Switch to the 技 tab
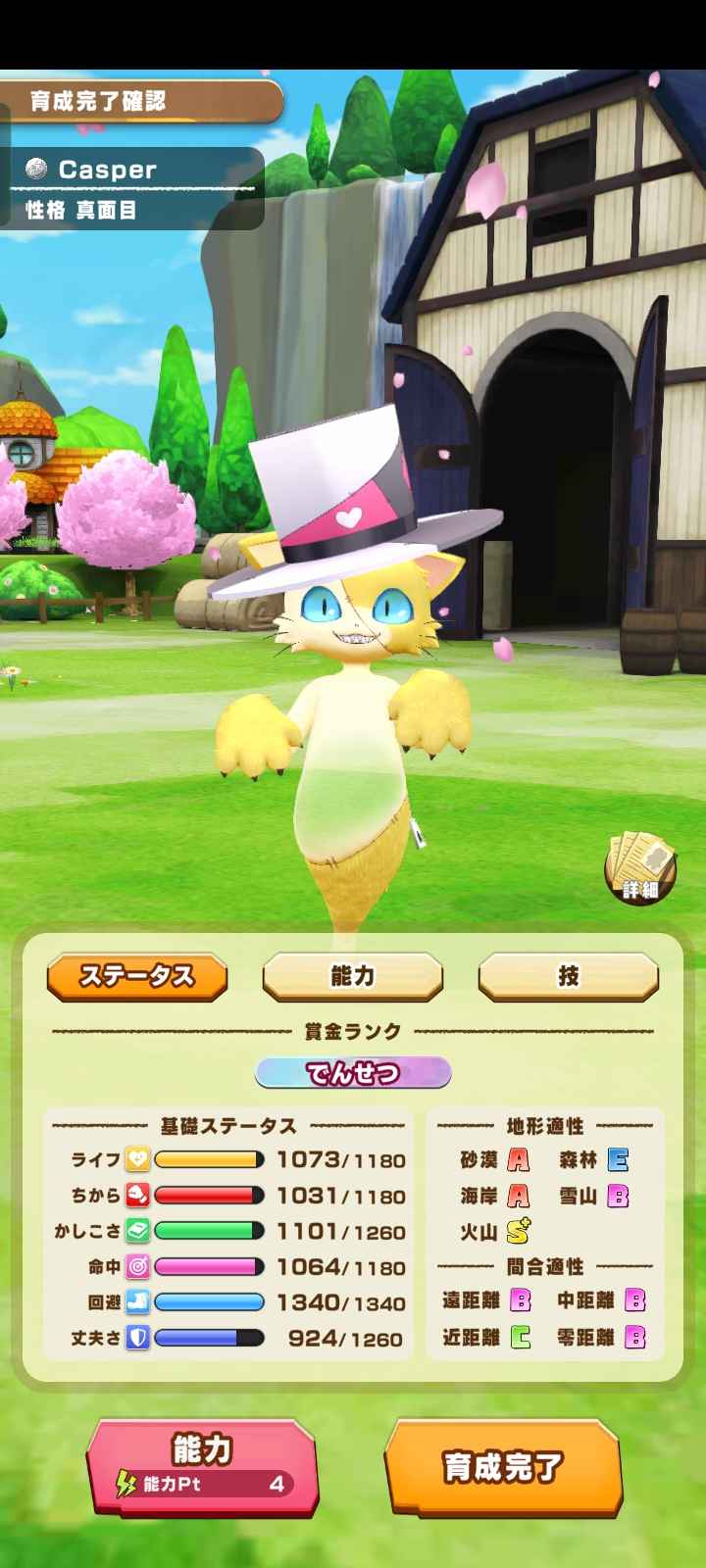706x1568 pixels. (x=568, y=976)
